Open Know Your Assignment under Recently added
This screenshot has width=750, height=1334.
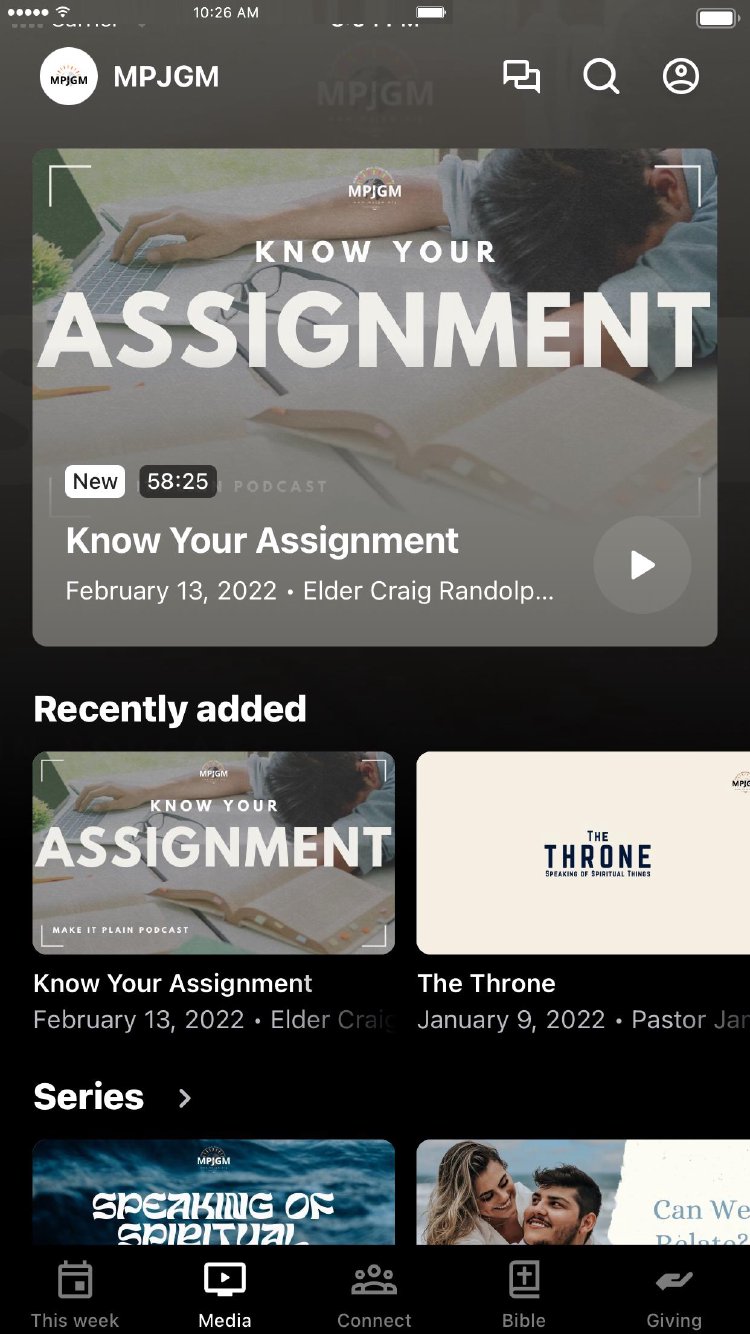pos(214,853)
